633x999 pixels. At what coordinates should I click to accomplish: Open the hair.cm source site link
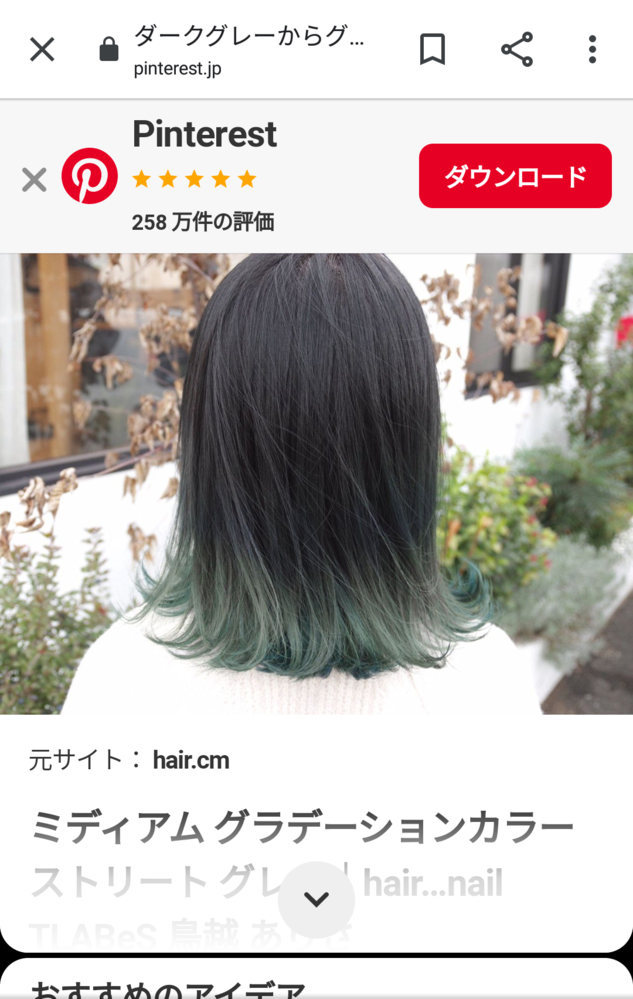[x=191, y=760]
